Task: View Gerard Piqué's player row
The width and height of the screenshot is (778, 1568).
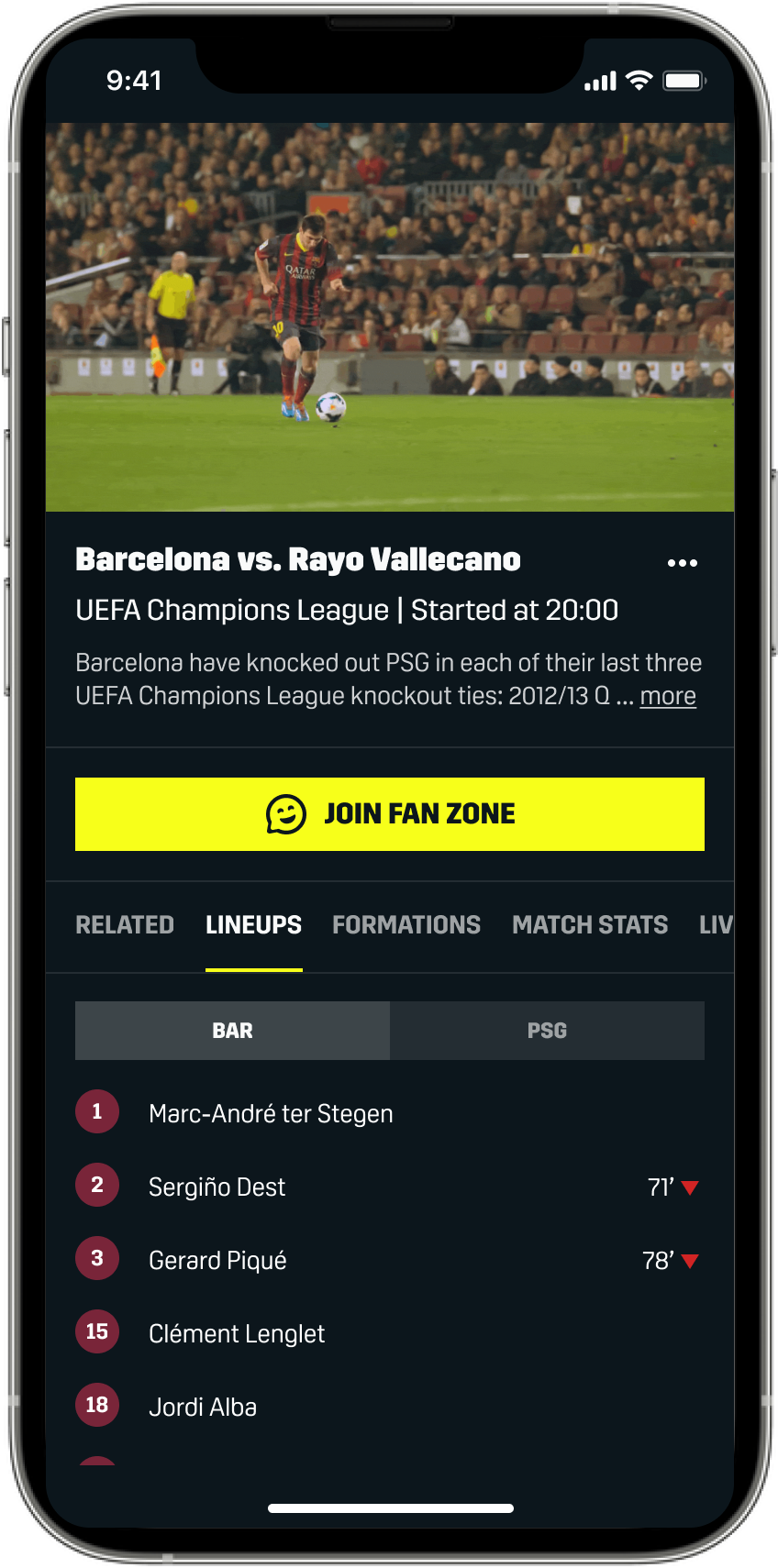Action: (217, 1260)
